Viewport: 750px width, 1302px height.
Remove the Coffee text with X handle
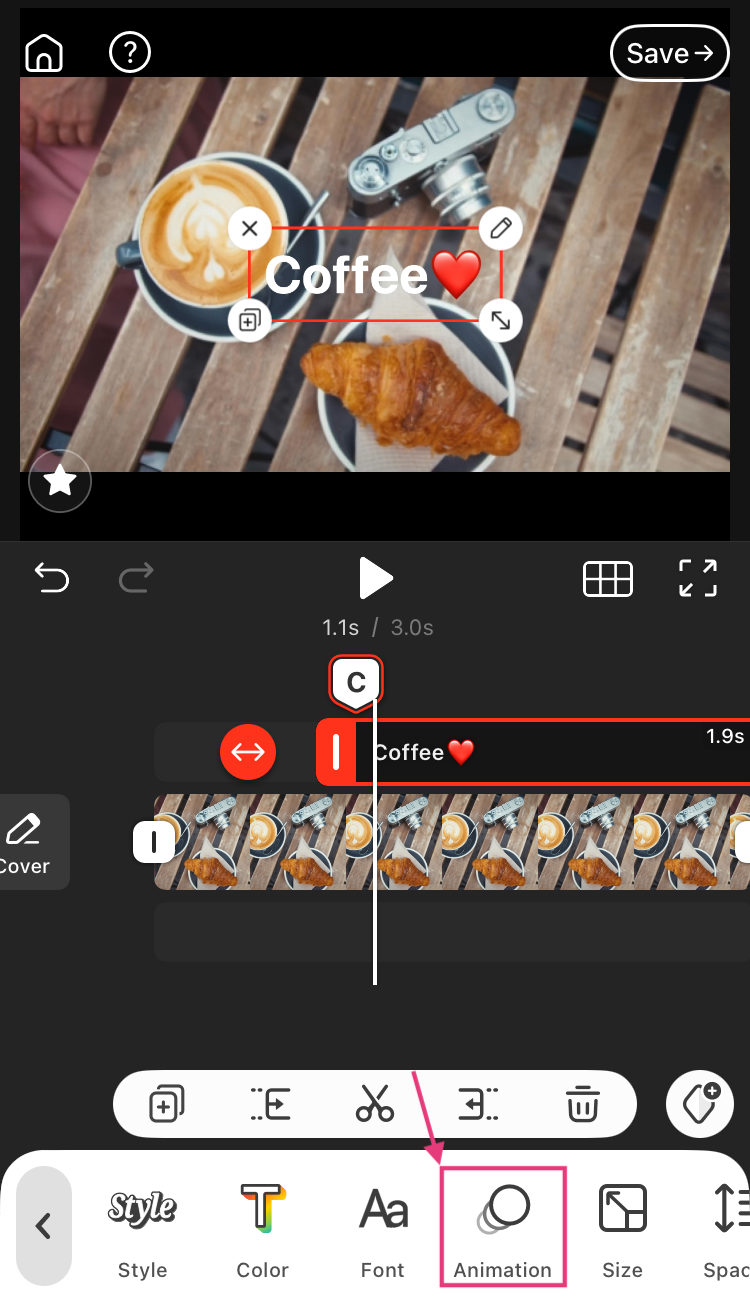click(x=250, y=229)
